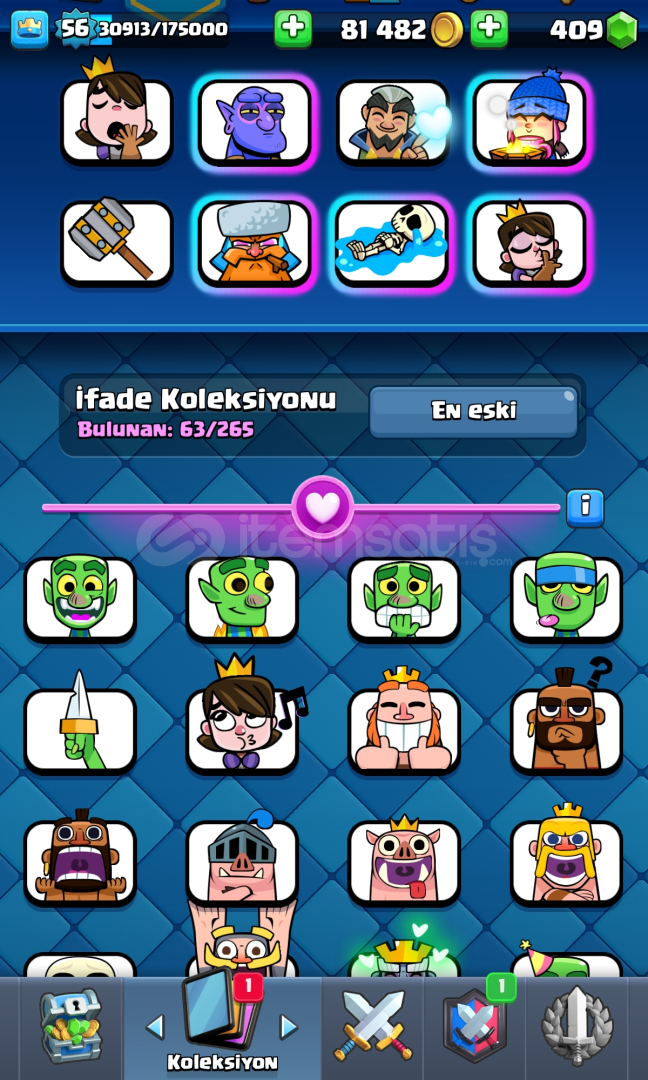The height and width of the screenshot is (1080, 648).
Task: Open the clan shield tab
Action: tap(475, 1026)
